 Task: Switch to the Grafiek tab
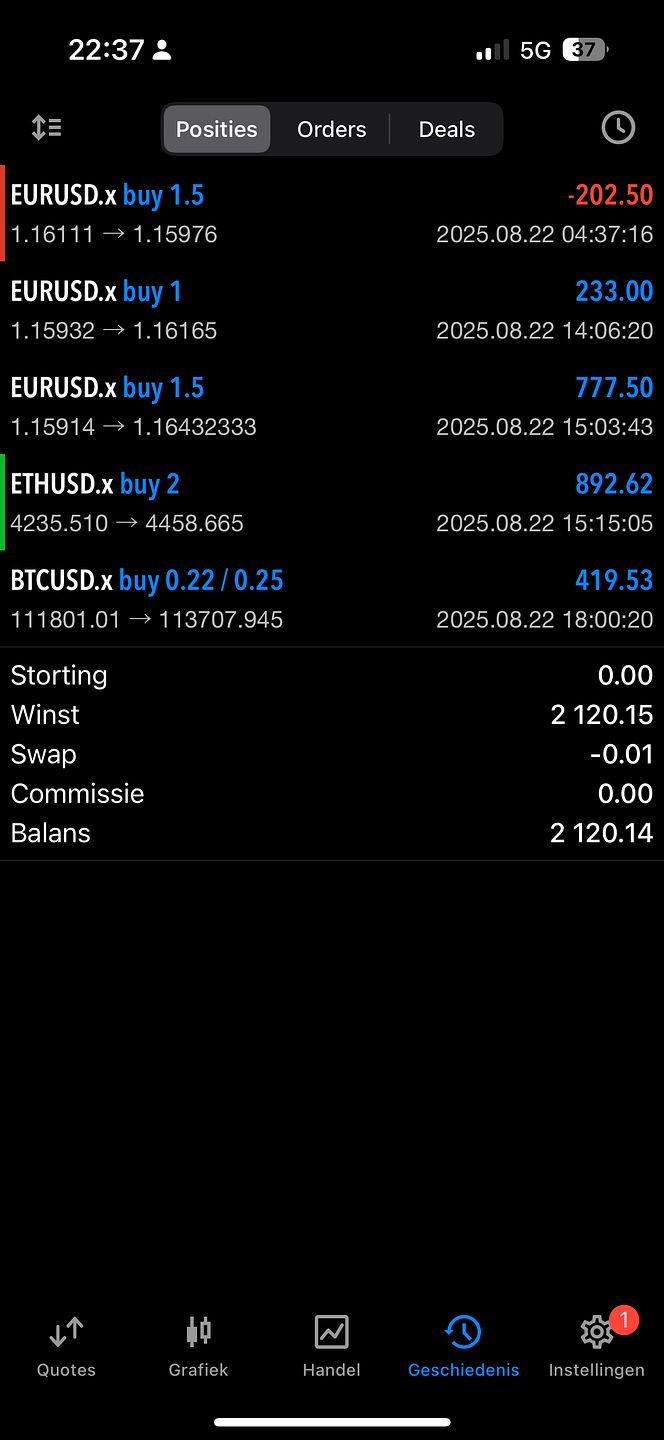tap(198, 1346)
